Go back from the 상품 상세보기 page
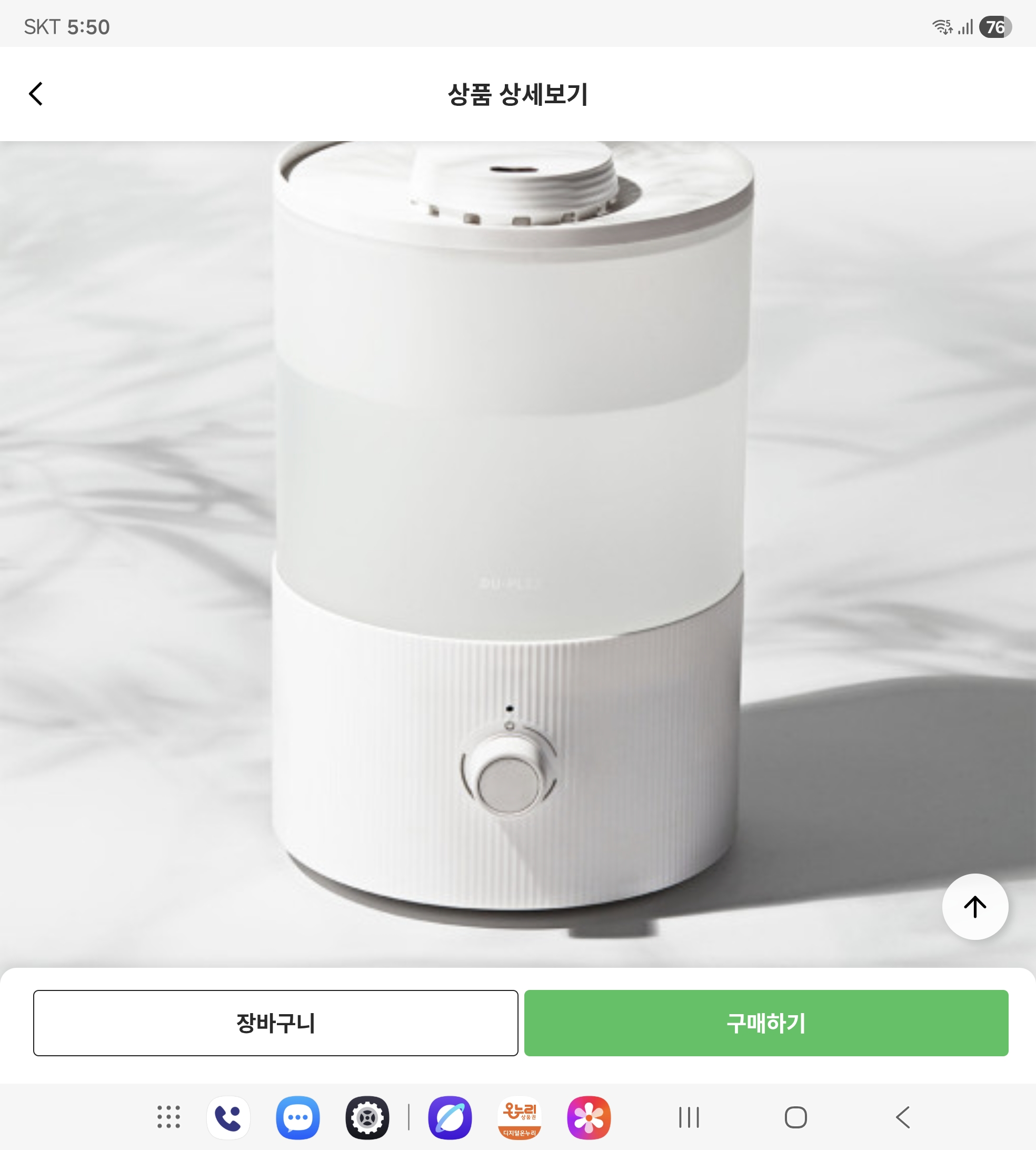The width and height of the screenshot is (1036, 1150). tap(36, 94)
